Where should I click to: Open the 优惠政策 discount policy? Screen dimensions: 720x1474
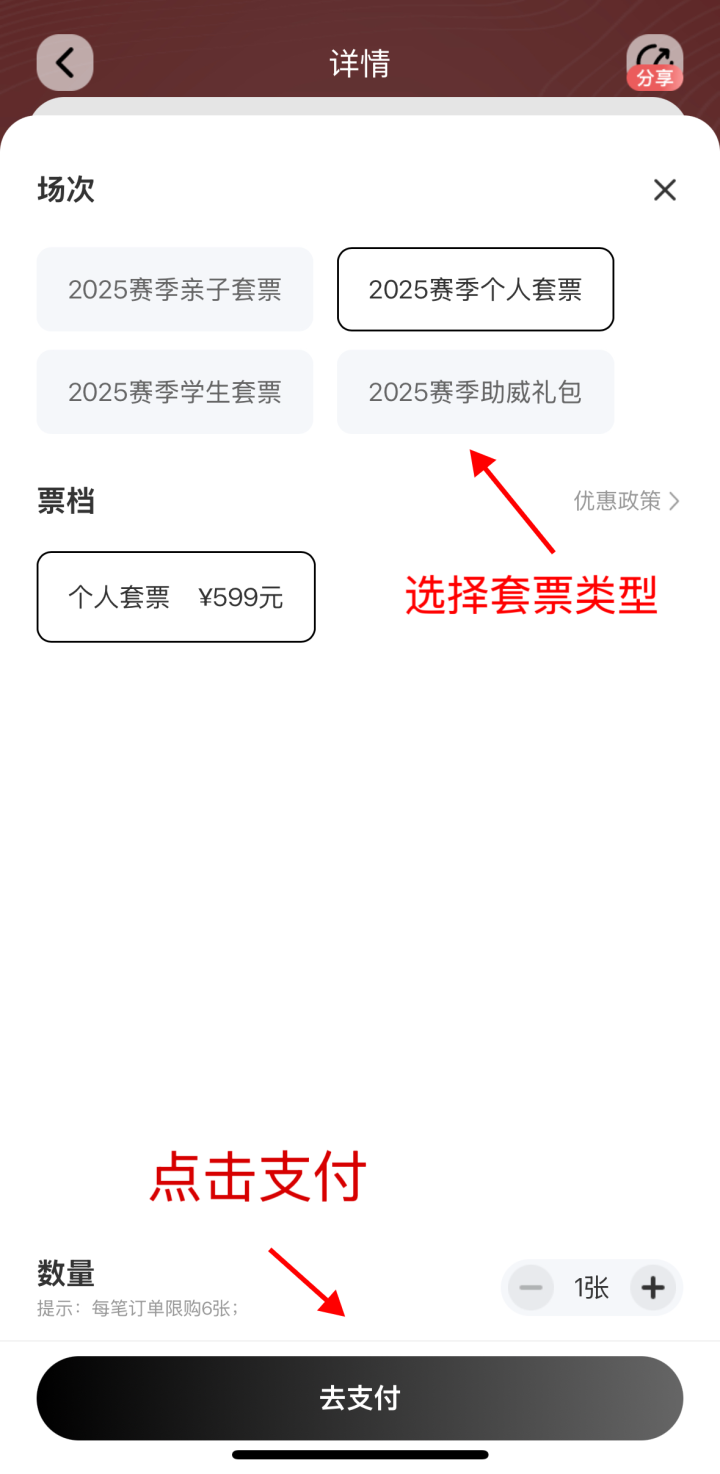coord(627,501)
